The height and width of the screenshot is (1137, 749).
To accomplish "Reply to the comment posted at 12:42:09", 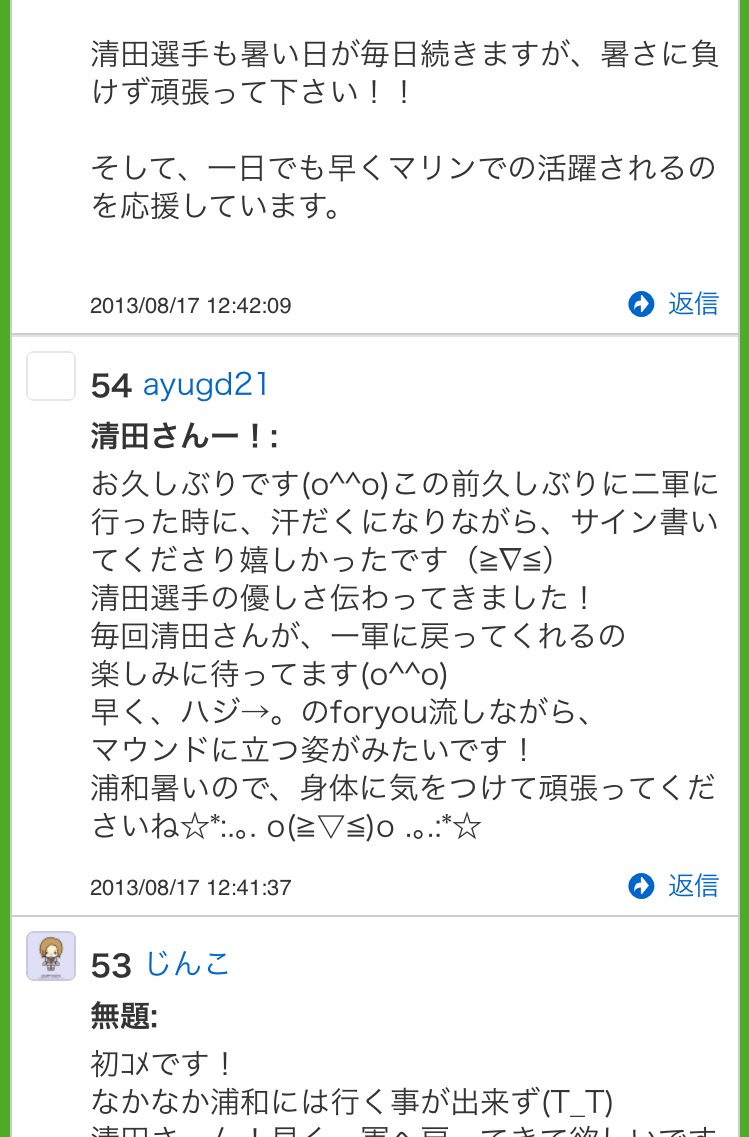I will pyautogui.click(x=675, y=304).
